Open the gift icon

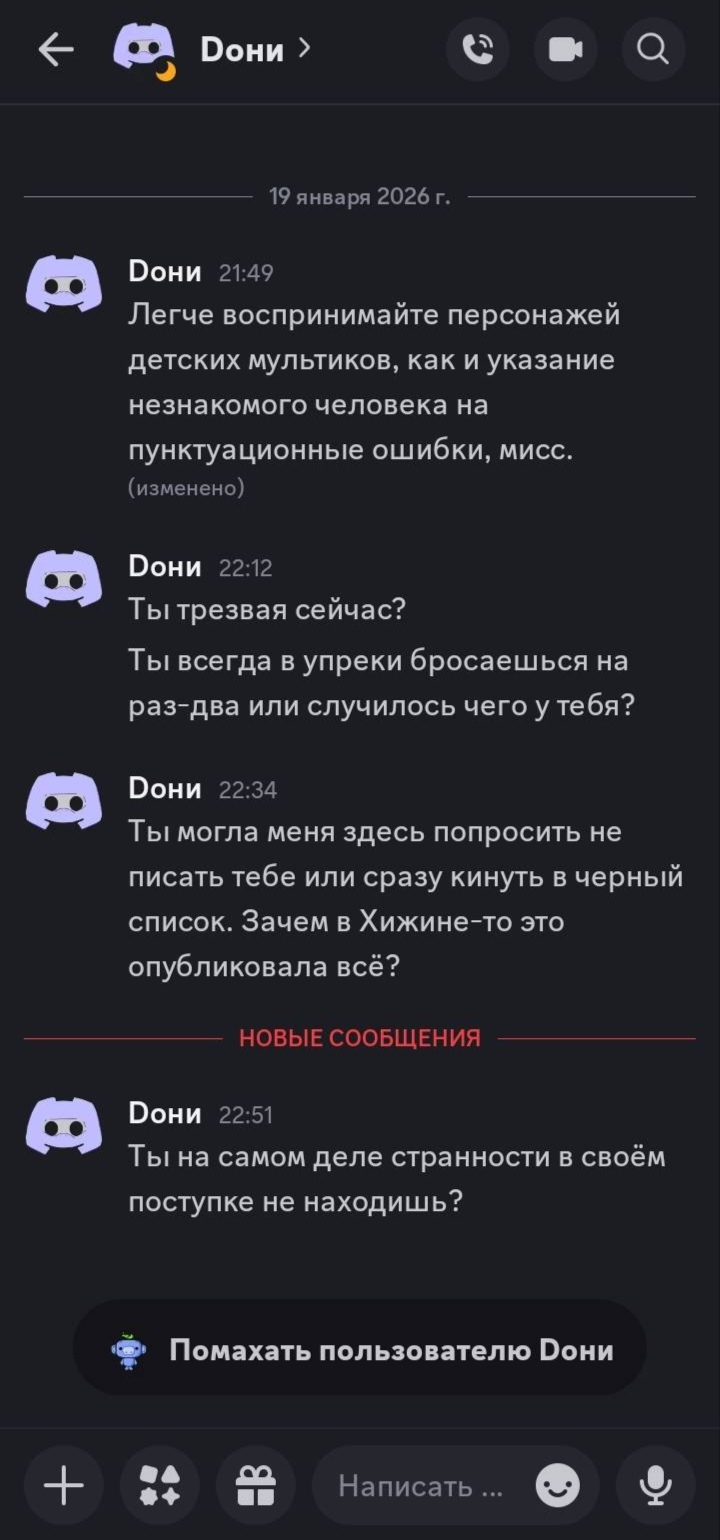point(255,1487)
